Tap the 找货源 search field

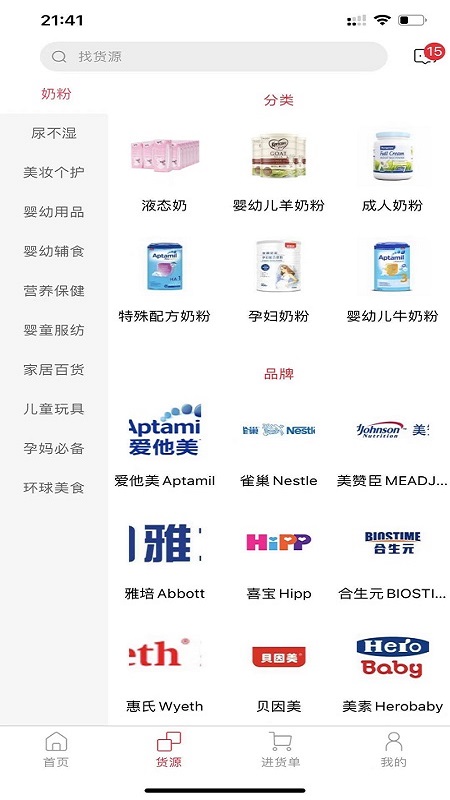point(213,57)
